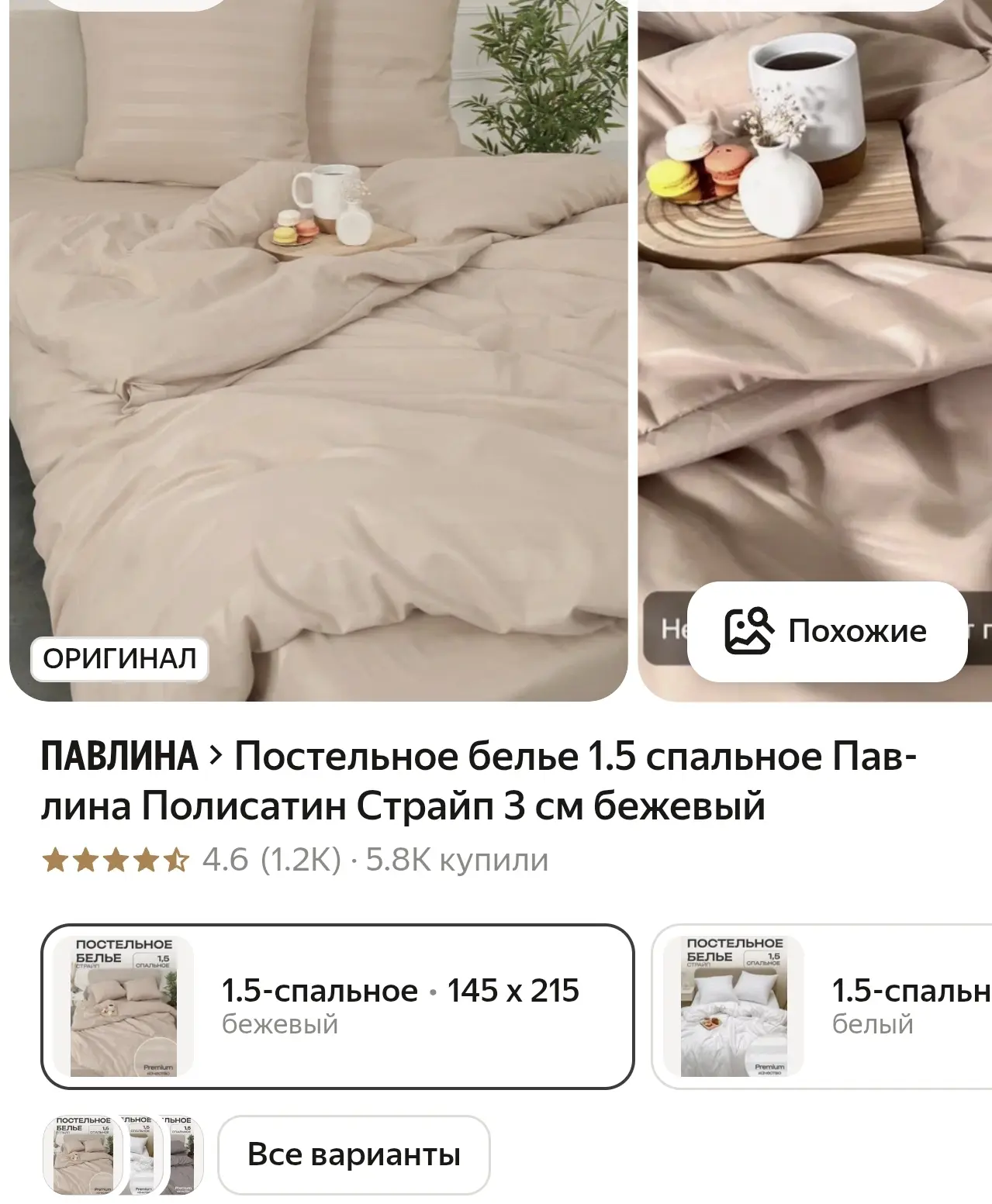
Task: Open the main beige bedding product photo
Action: tap(318, 349)
